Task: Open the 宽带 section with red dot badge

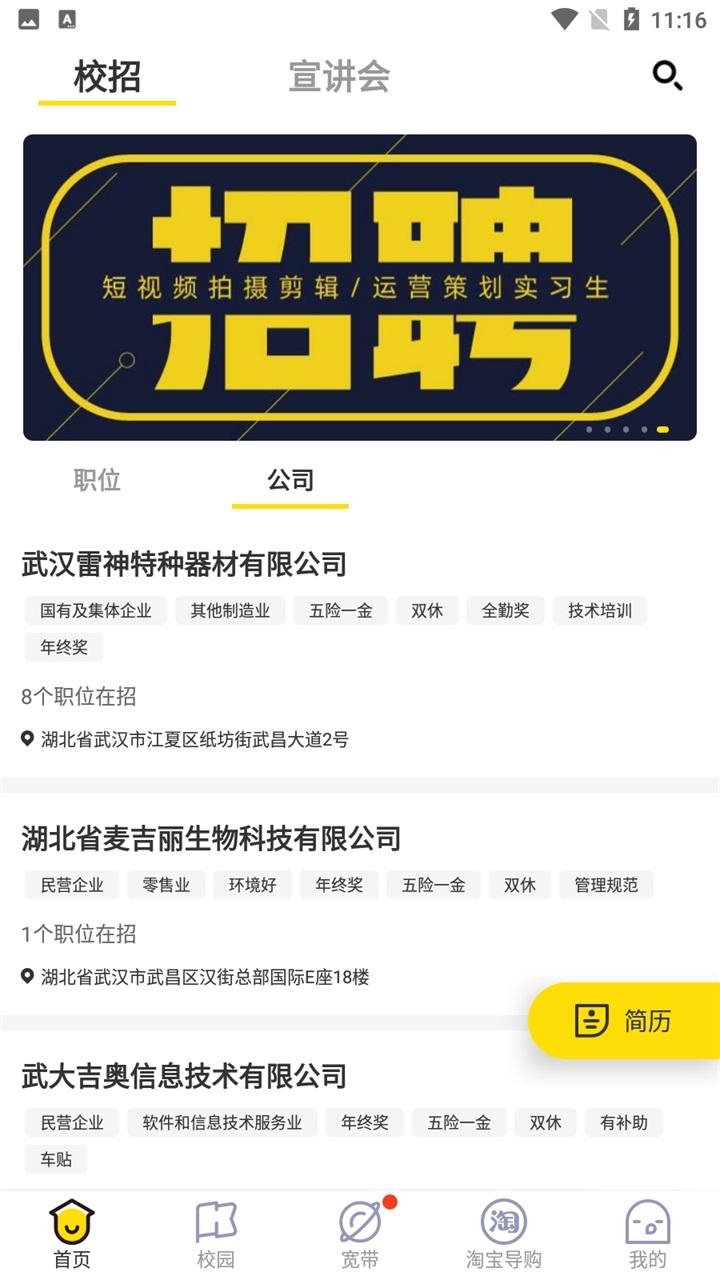Action: pos(360,1221)
